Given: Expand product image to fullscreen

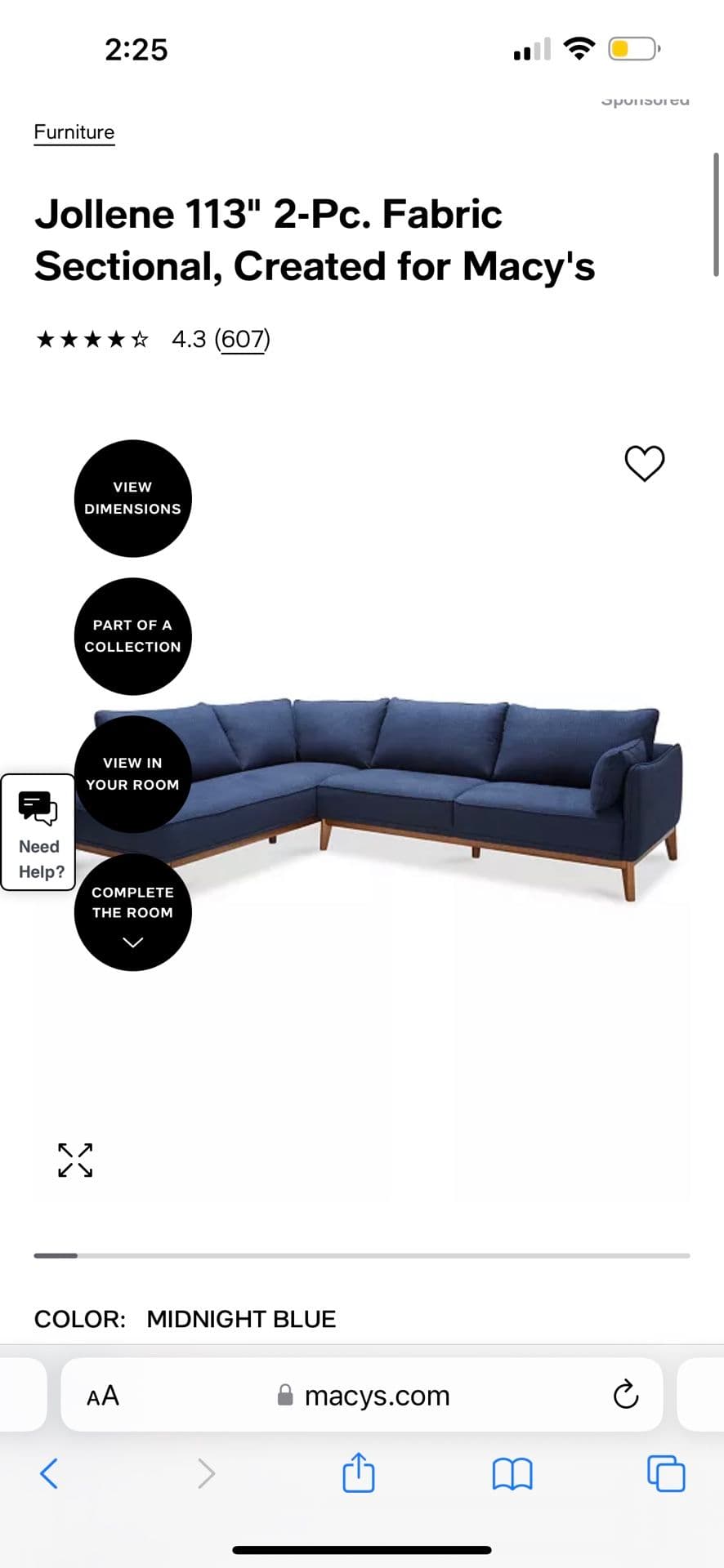Looking at the screenshot, I should coord(75,1160).
